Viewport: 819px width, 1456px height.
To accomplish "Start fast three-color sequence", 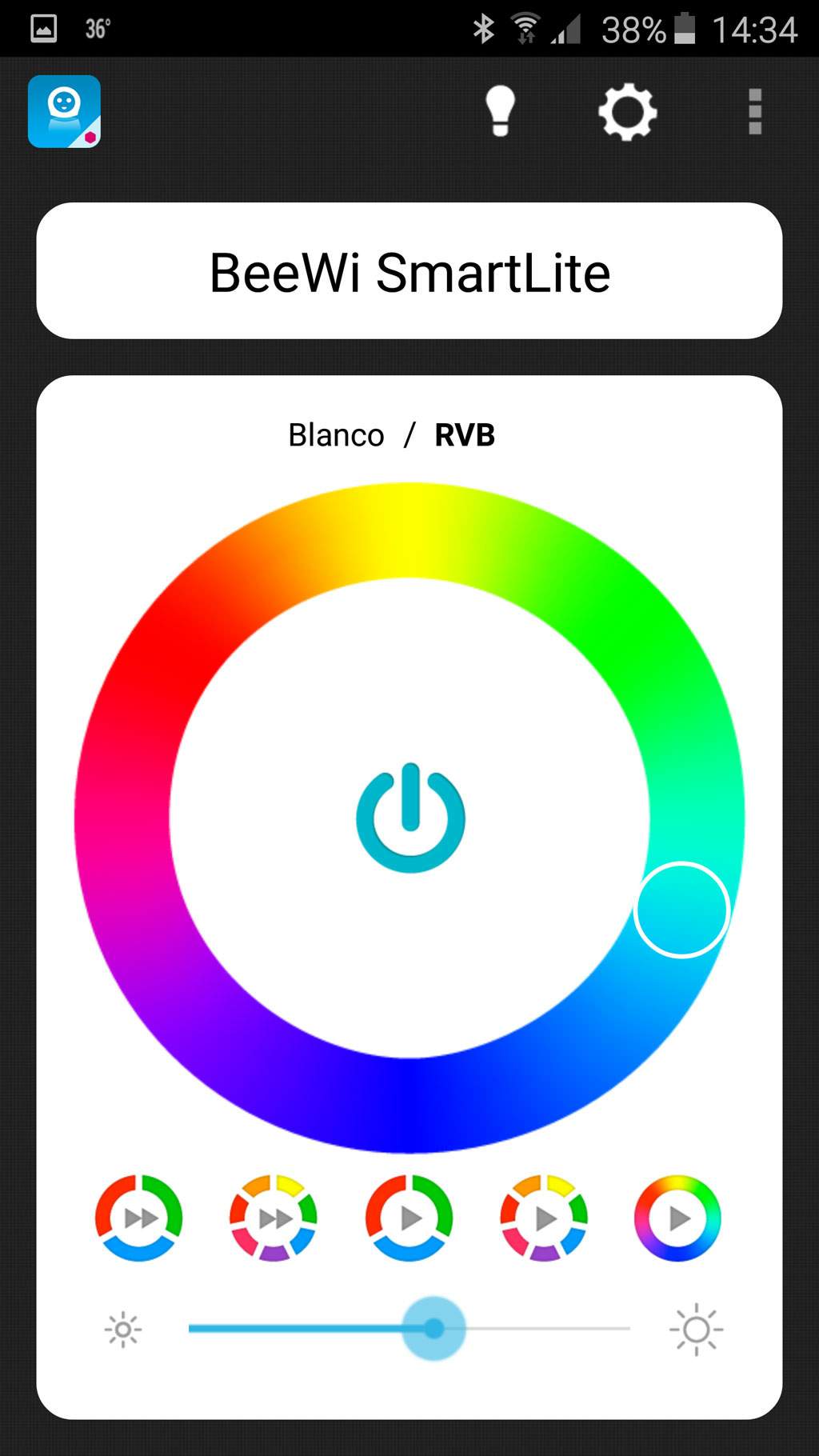I will click(139, 1218).
